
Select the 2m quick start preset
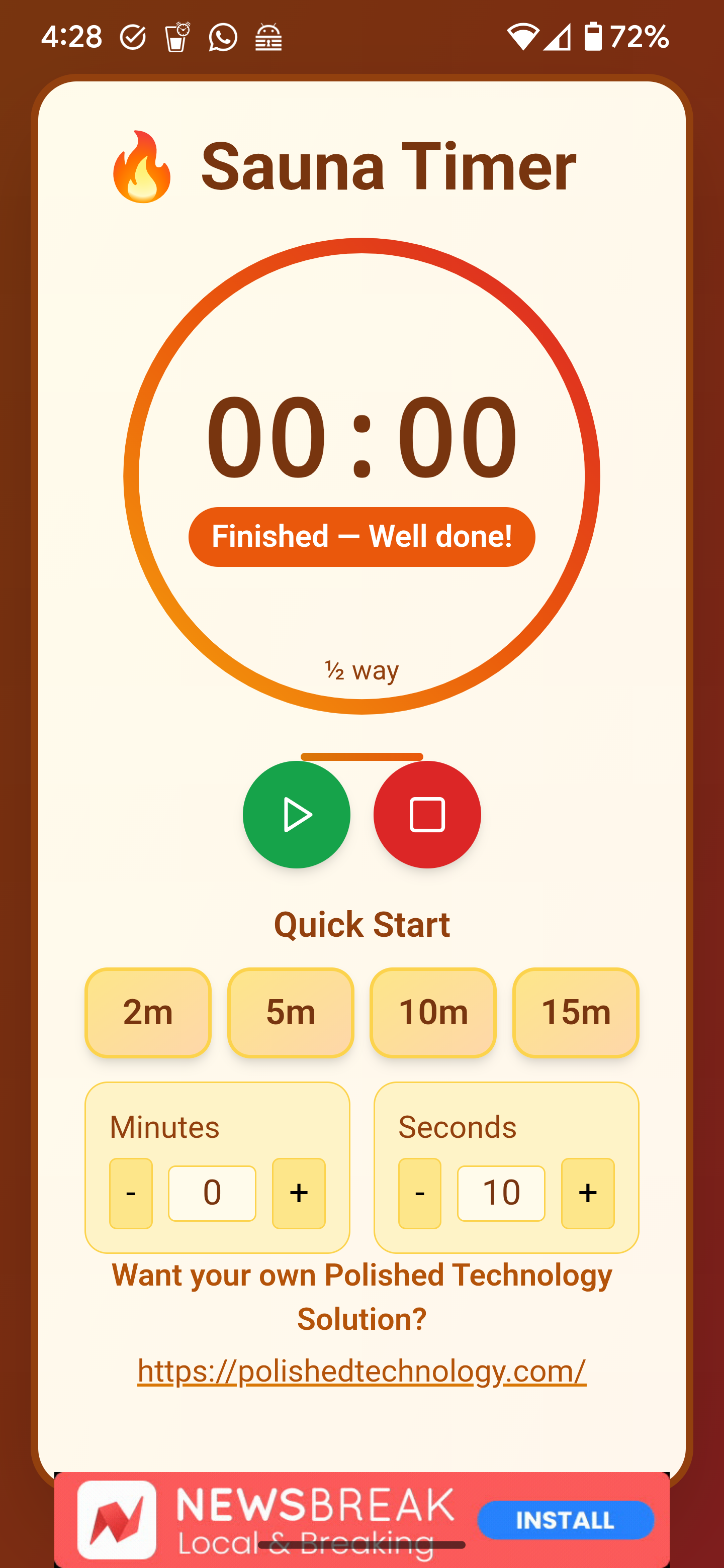[147, 1012]
